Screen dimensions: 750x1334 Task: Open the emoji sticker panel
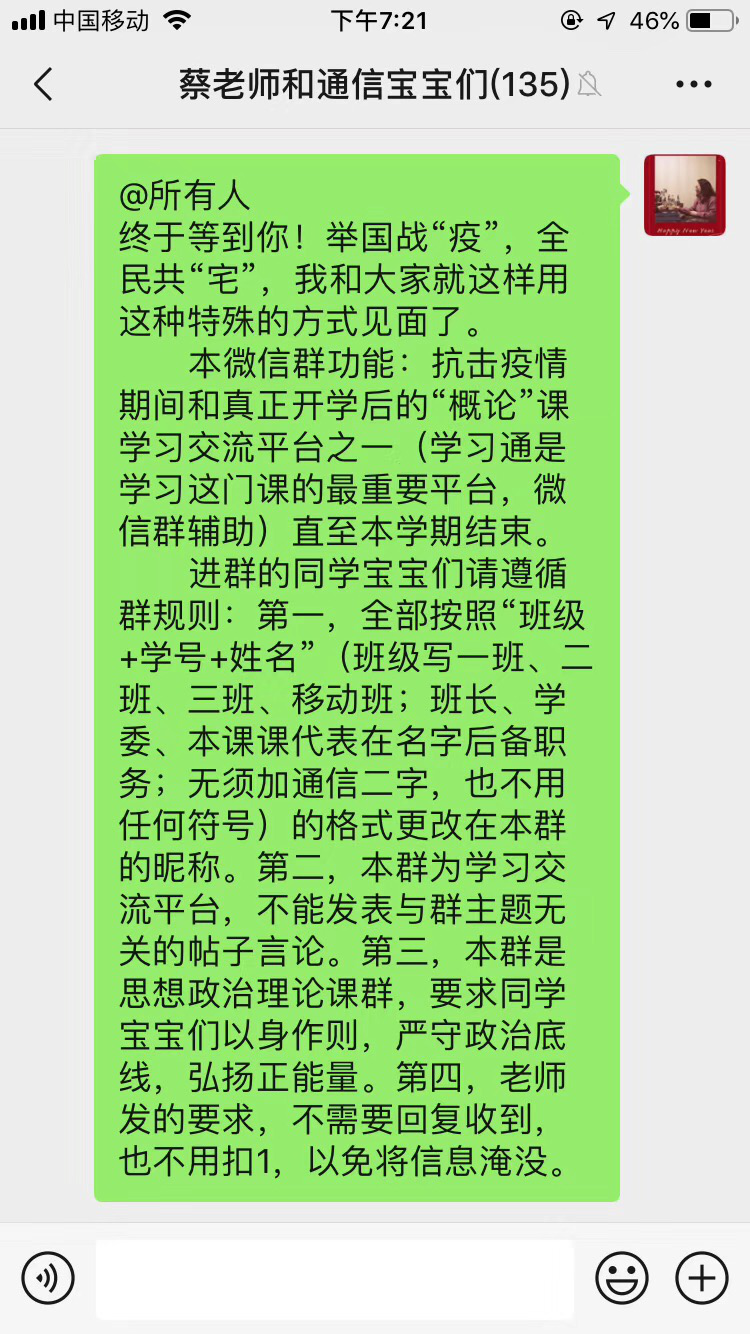click(x=622, y=1277)
